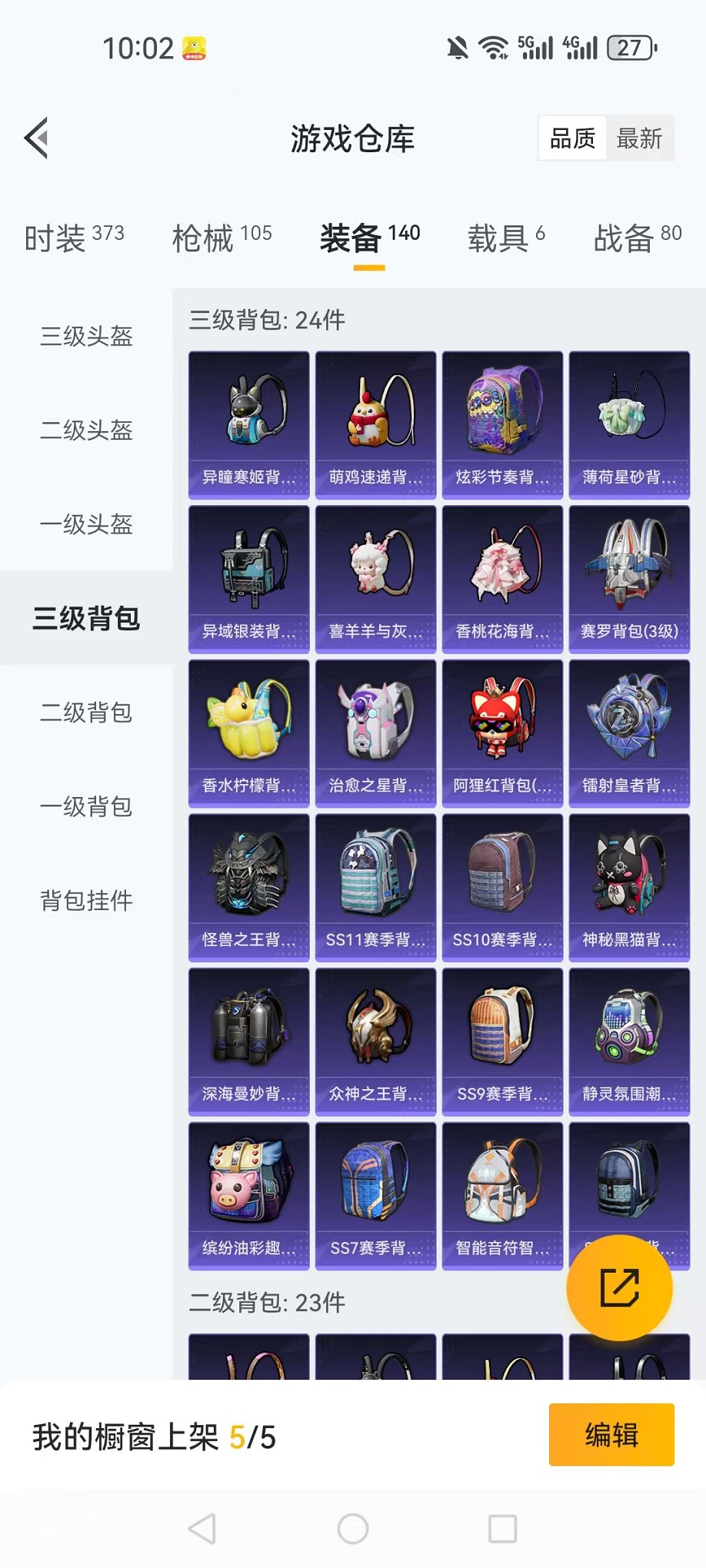Viewport: 706px width, 1568px height.
Task: View the 香水柠檬背包 item
Action: click(248, 733)
